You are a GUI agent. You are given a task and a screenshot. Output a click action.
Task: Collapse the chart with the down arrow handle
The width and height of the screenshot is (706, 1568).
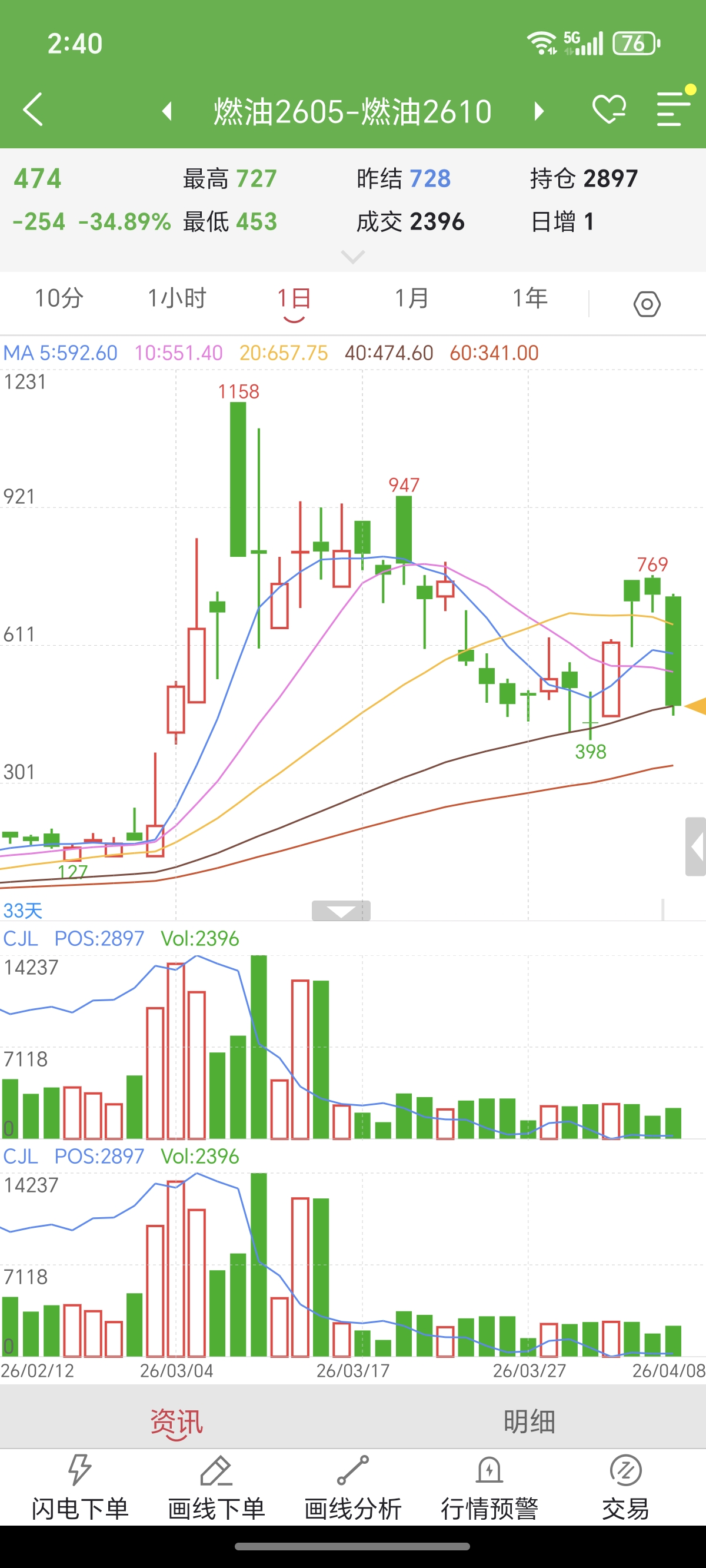click(341, 911)
